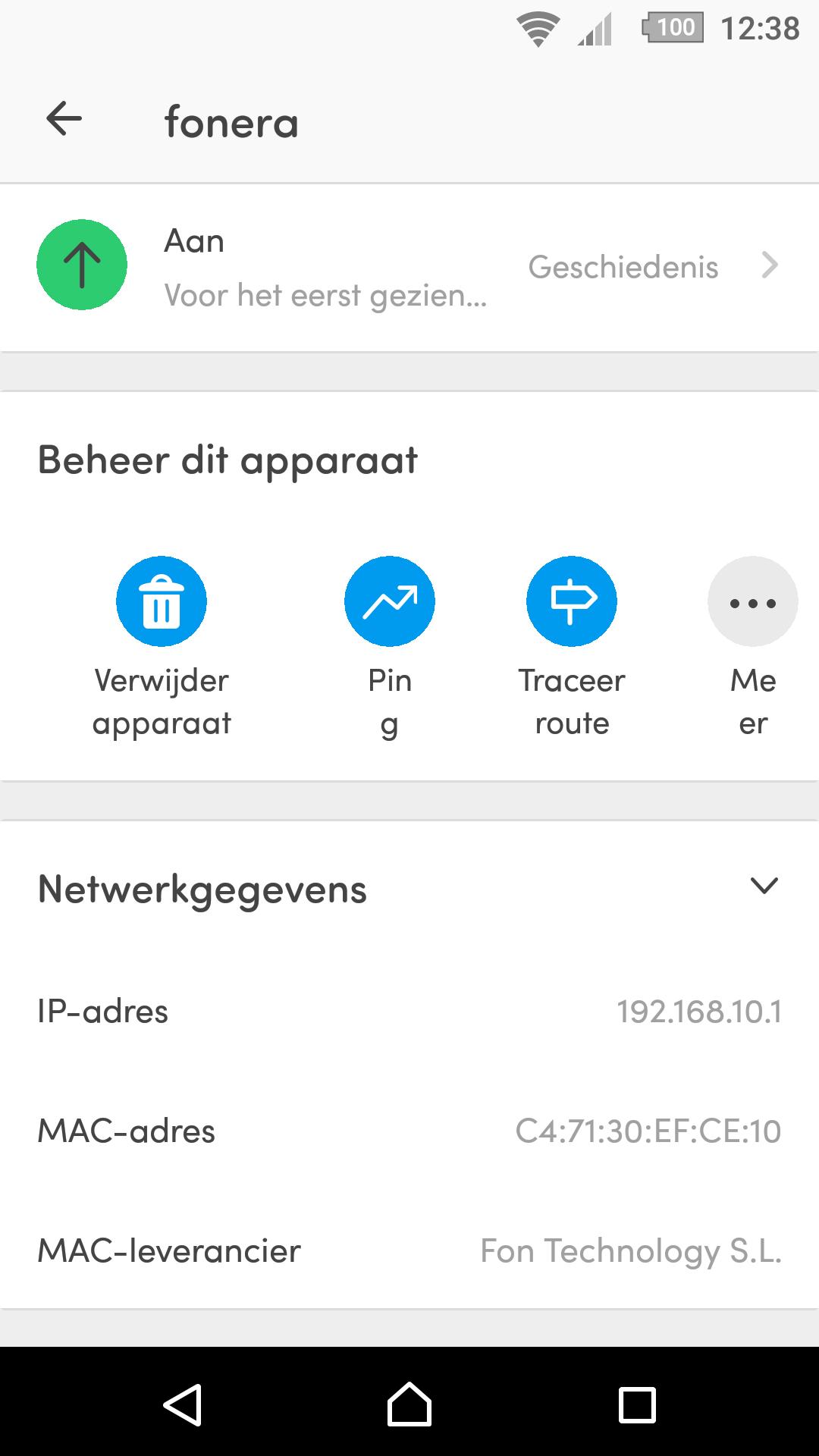The width and height of the screenshot is (819, 1456).
Task: Tap Verwijder apparaat trash button
Action: [x=162, y=601]
